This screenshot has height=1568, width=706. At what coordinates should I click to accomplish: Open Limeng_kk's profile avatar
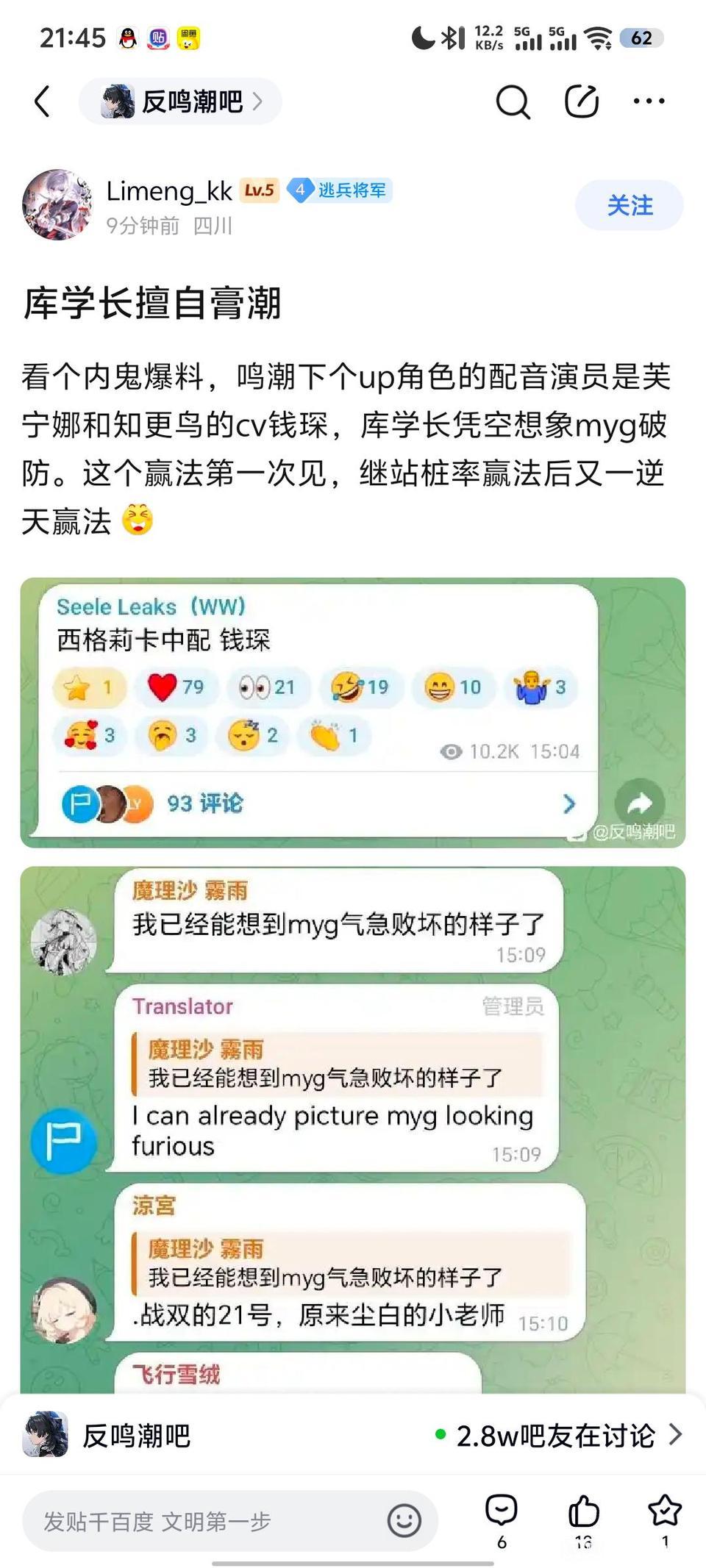point(57,205)
